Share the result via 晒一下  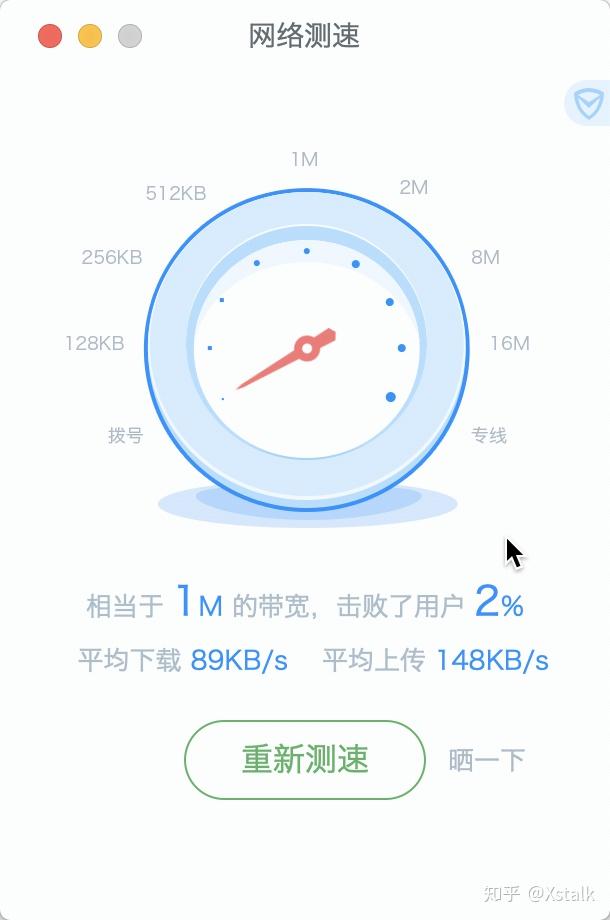[487, 760]
